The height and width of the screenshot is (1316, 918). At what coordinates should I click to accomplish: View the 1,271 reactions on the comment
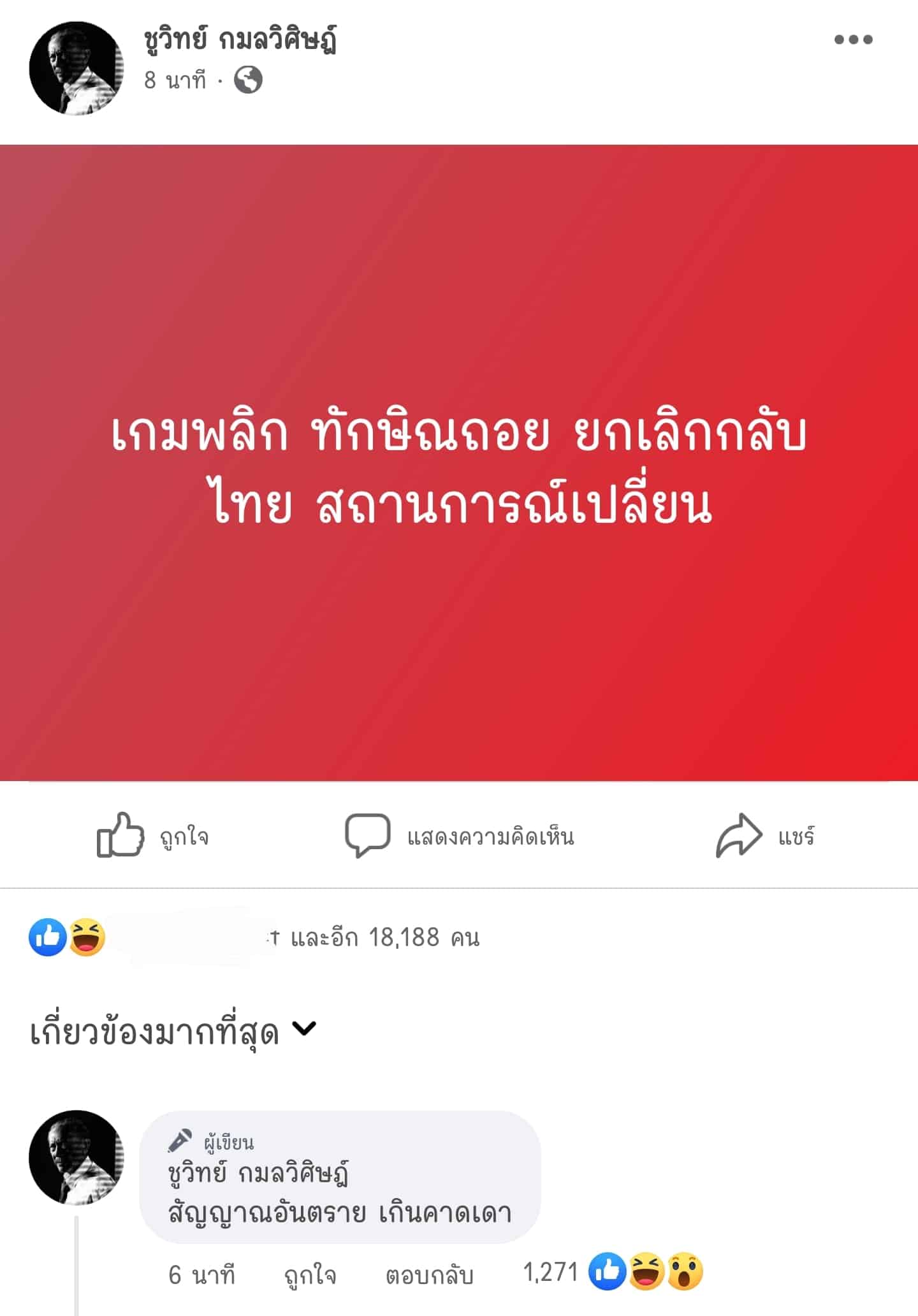pyautogui.click(x=612, y=1272)
